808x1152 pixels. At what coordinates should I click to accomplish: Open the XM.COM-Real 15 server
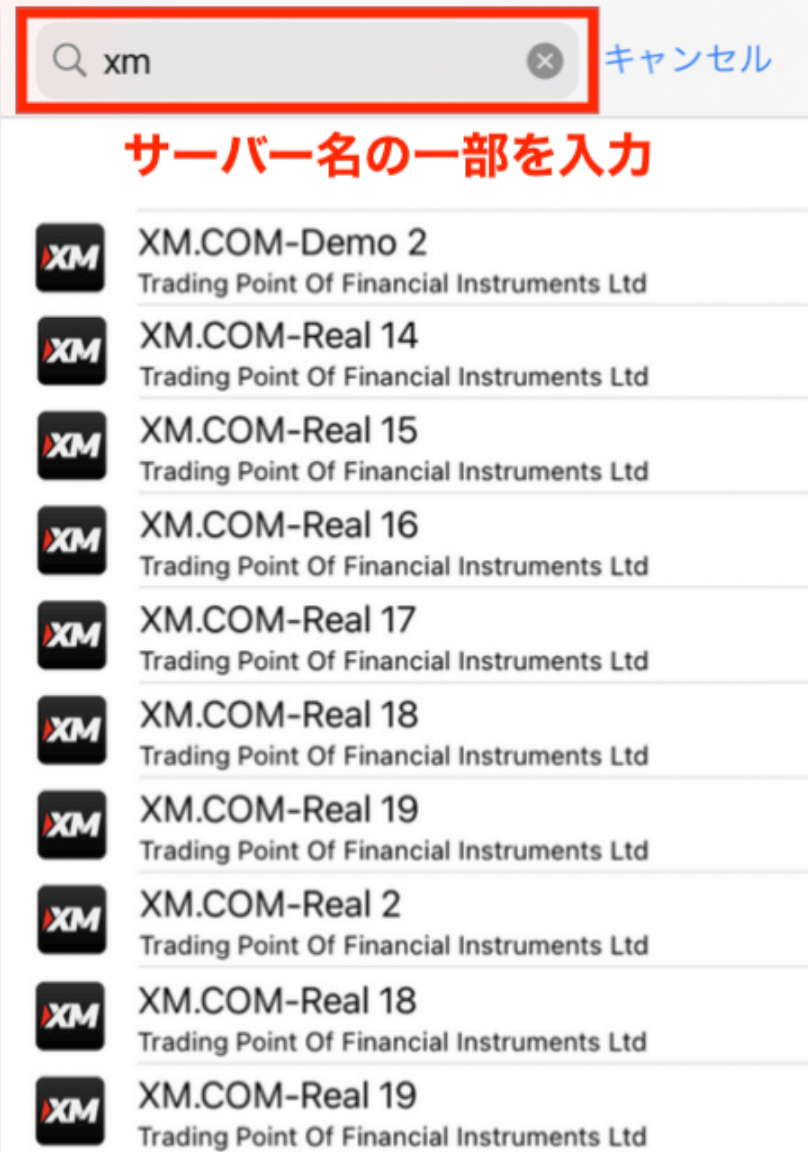390,446
